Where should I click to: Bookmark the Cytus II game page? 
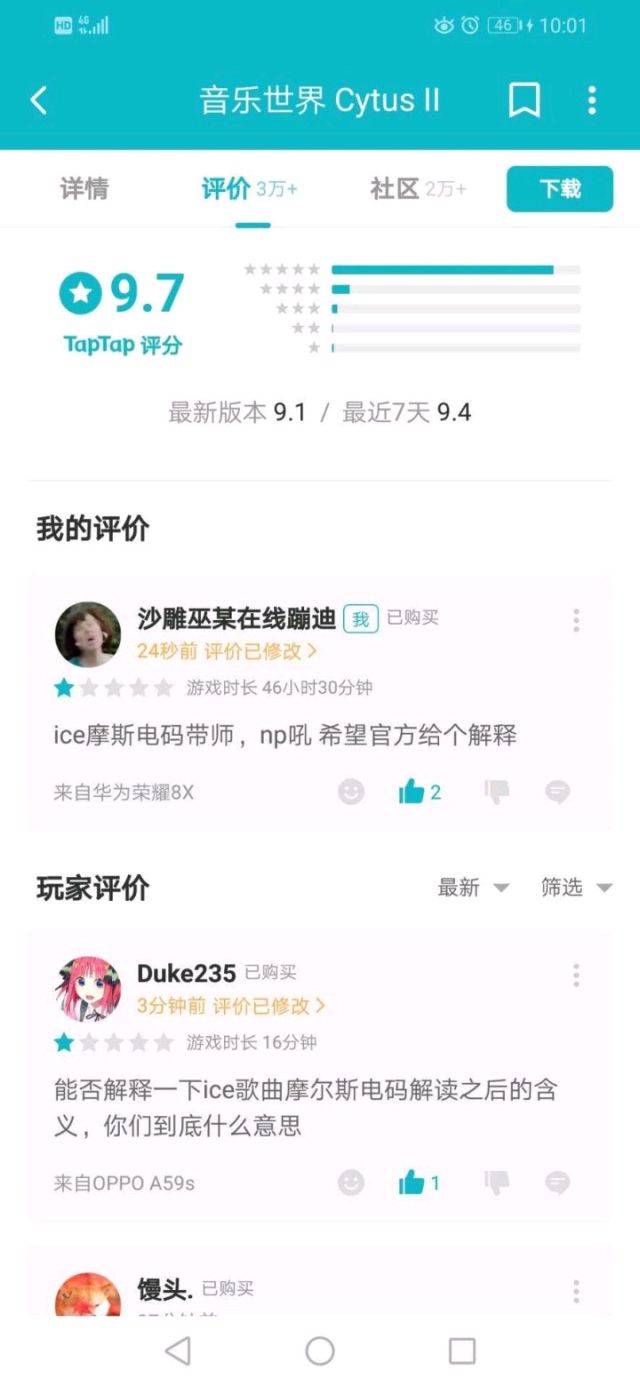tap(524, 100)
